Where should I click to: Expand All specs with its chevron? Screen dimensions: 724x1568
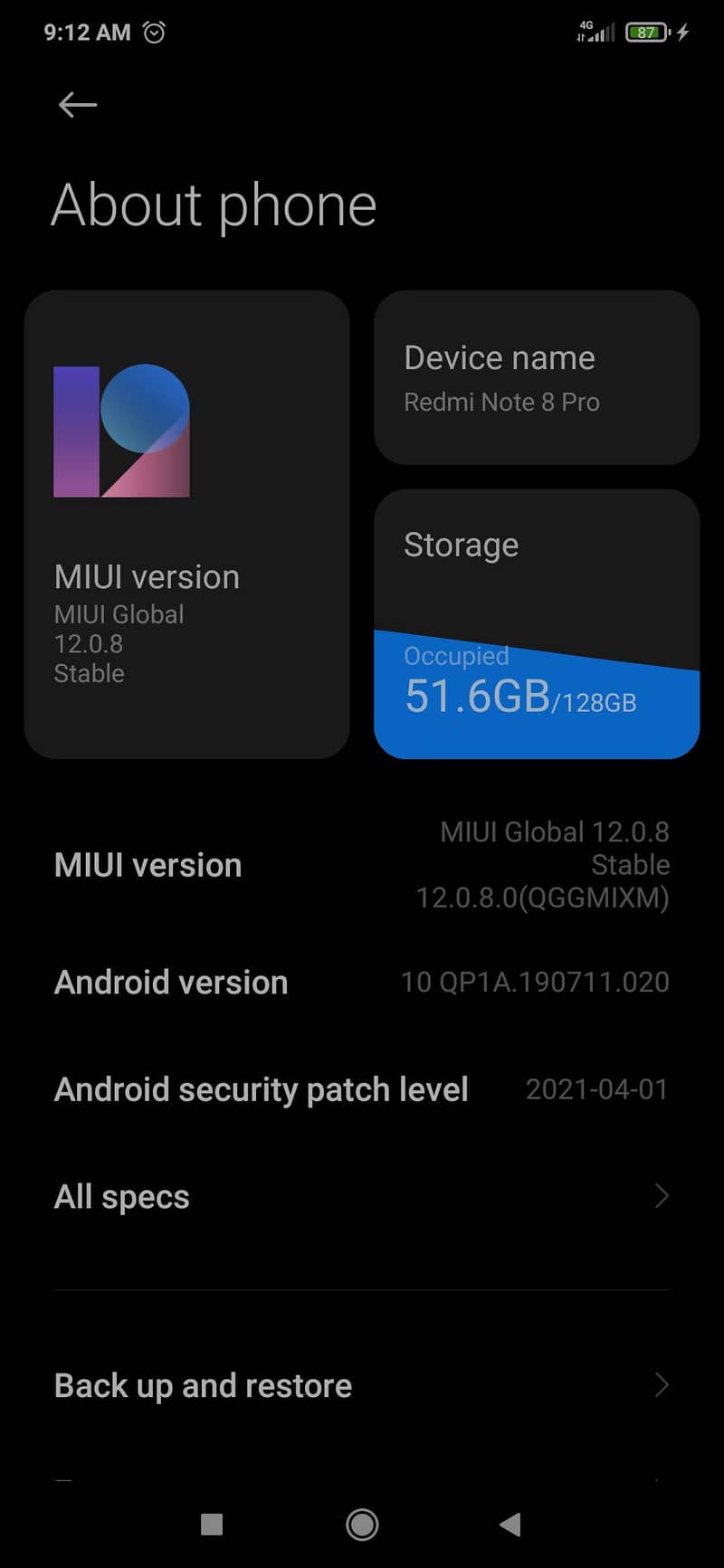point(662,1196)
